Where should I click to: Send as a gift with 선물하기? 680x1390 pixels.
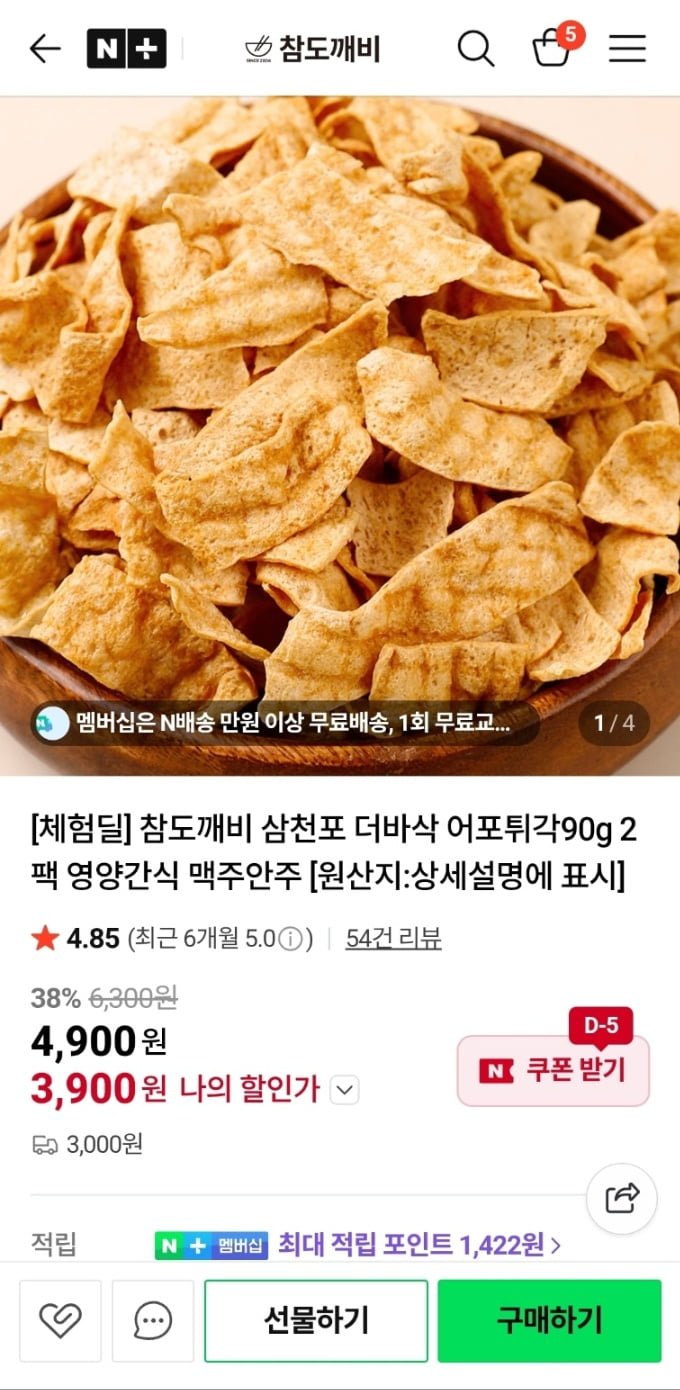pos(316,1321)
